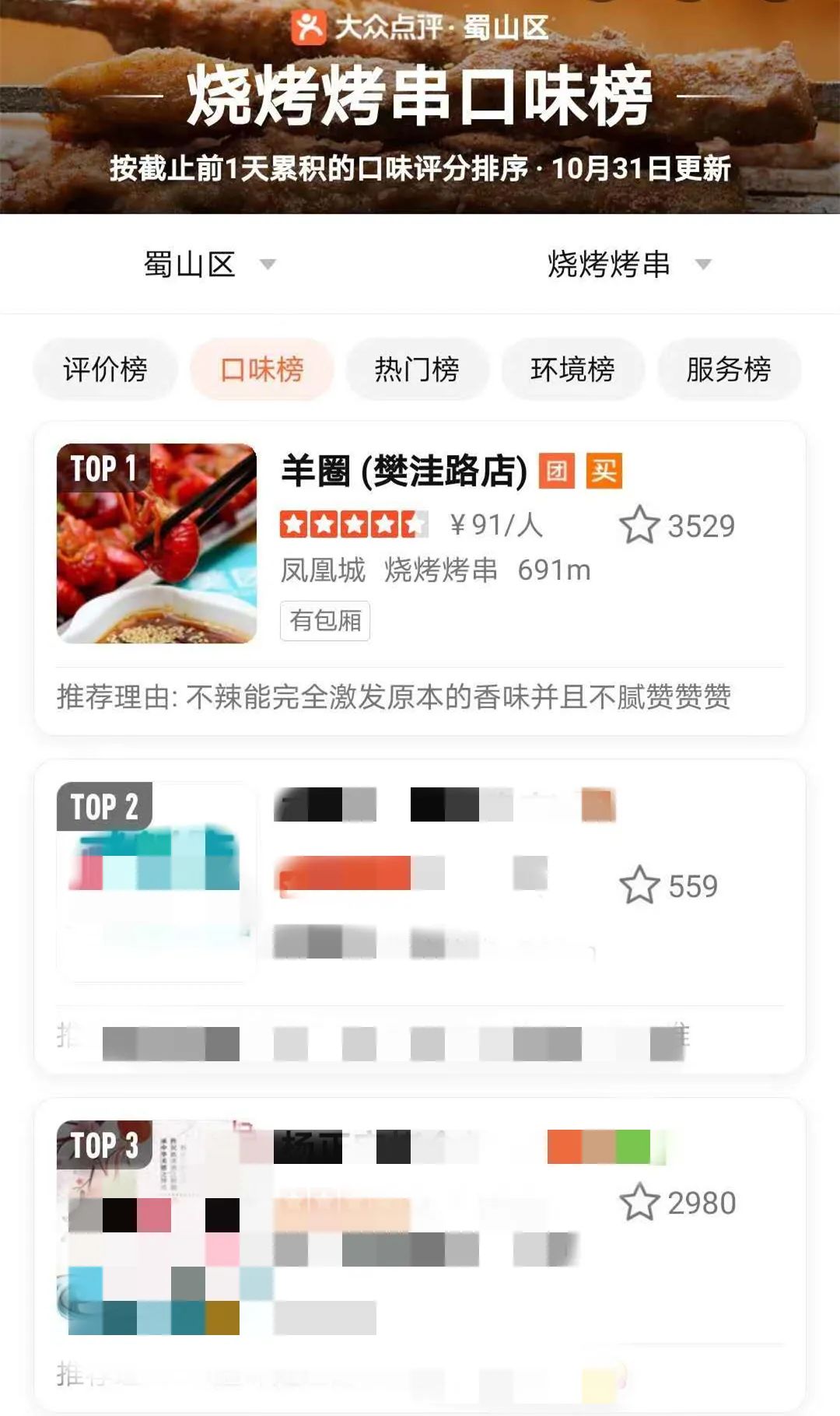Click the star favorite icon showing 3529

640,527
